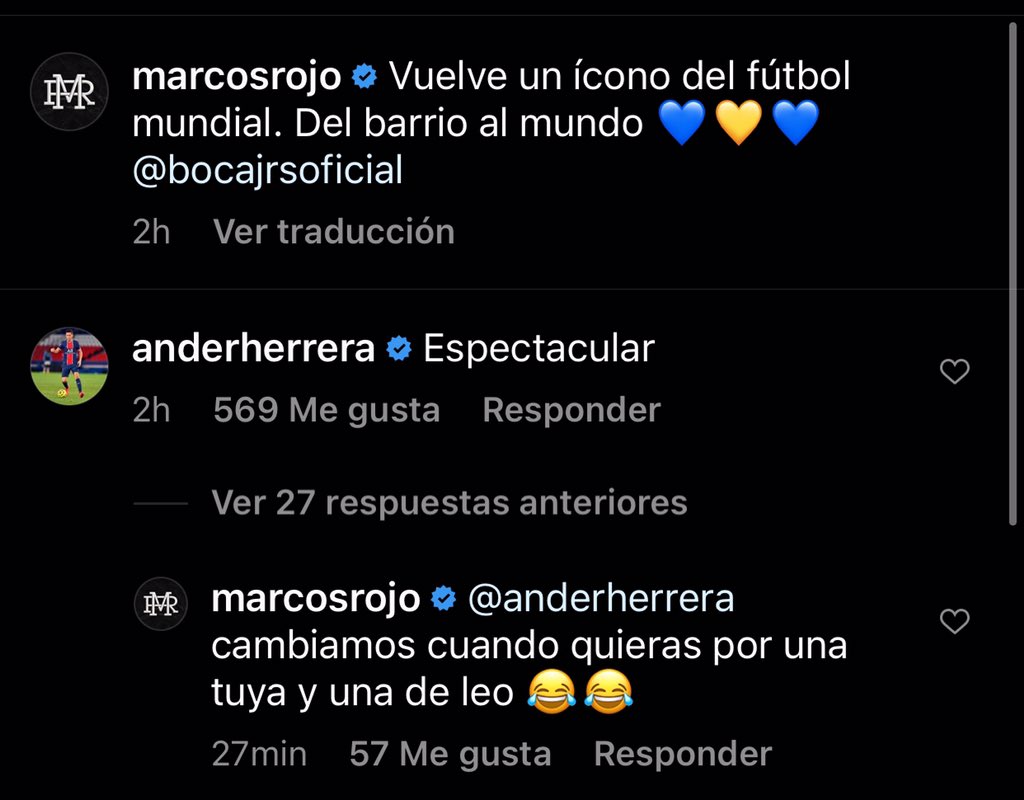The width and height of the screenshot is (1024, 800).
Task: Open marcosrojo's avatar beside the caption
Action: [x=69, y=92]
